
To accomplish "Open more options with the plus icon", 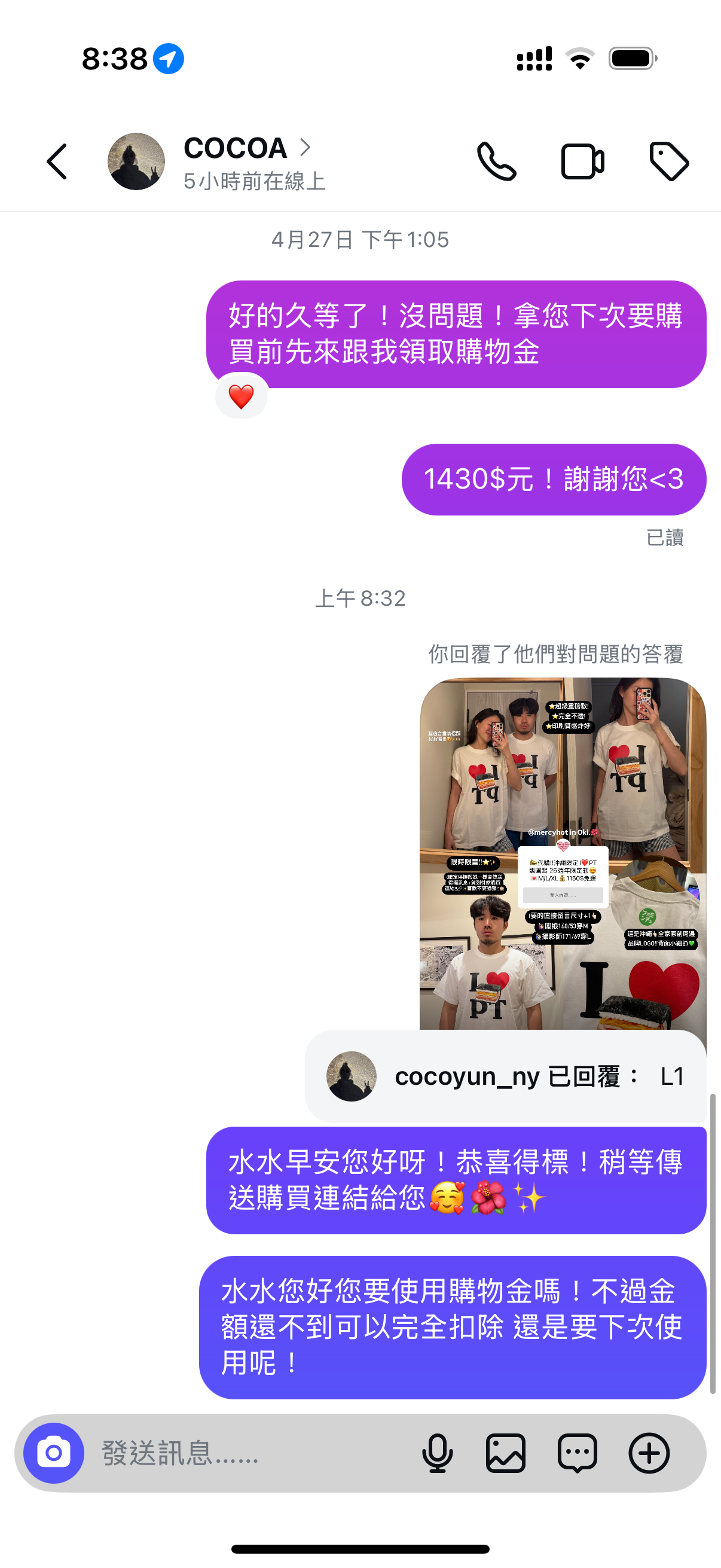I will pyautogui.click(x=649, y=1453).
